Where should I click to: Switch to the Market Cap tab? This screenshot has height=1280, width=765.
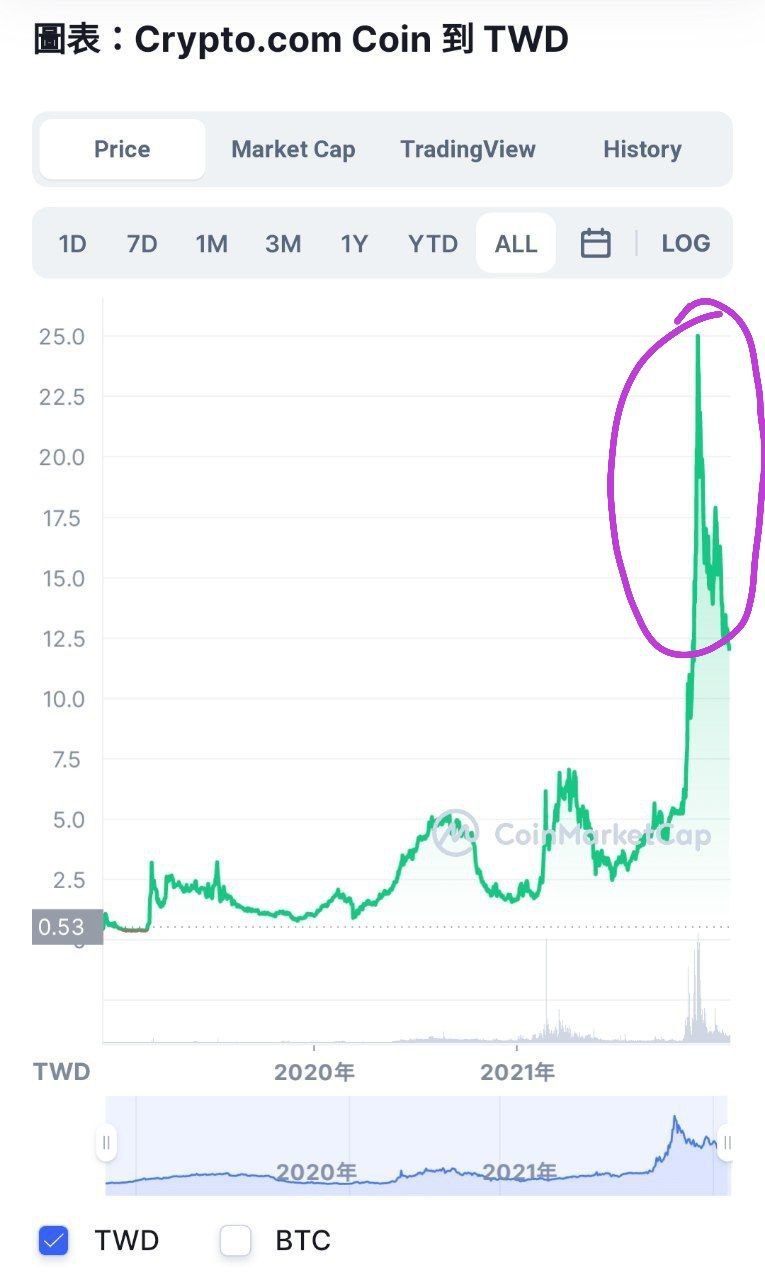[293, 150]
